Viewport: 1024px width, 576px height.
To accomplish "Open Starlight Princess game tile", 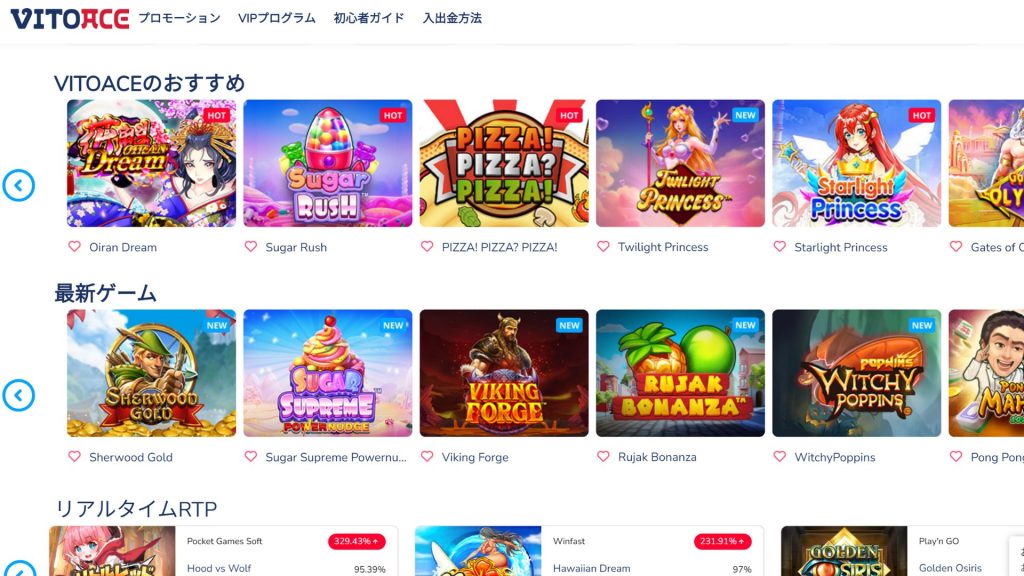I will pos(856,163).
